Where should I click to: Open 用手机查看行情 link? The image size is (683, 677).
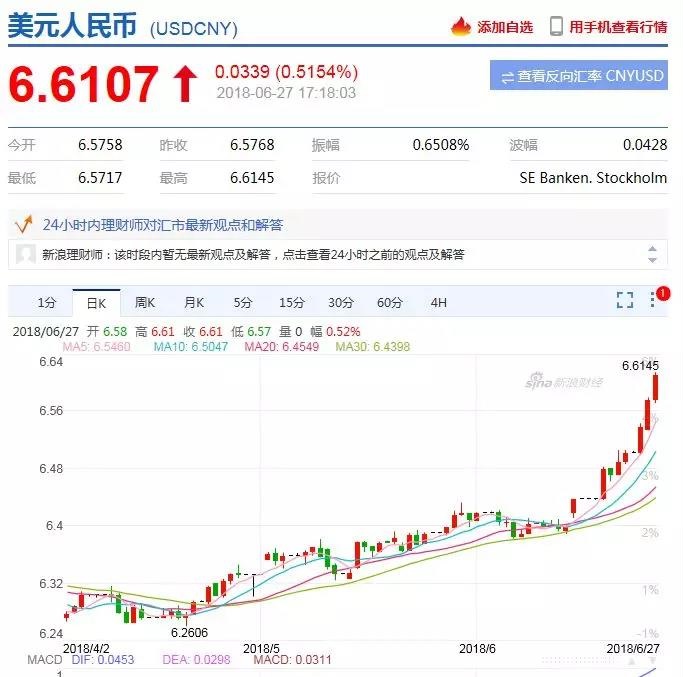(608, 27)
